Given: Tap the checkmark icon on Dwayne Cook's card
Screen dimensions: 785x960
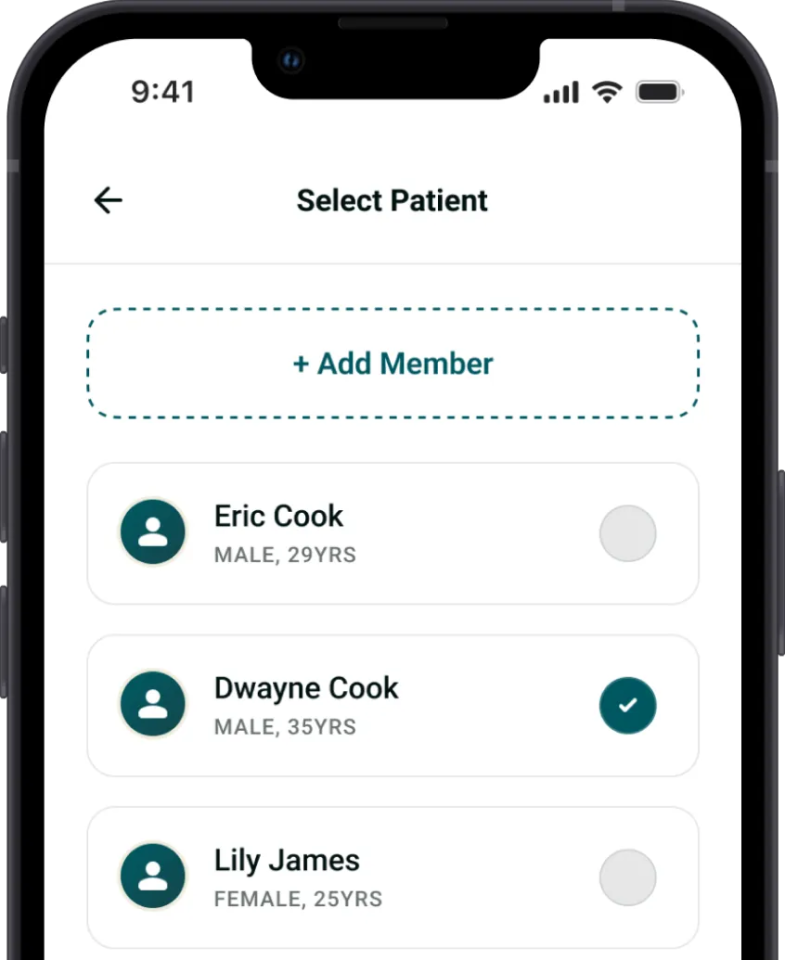Looking at the screenshot, I should click(628, 705).
